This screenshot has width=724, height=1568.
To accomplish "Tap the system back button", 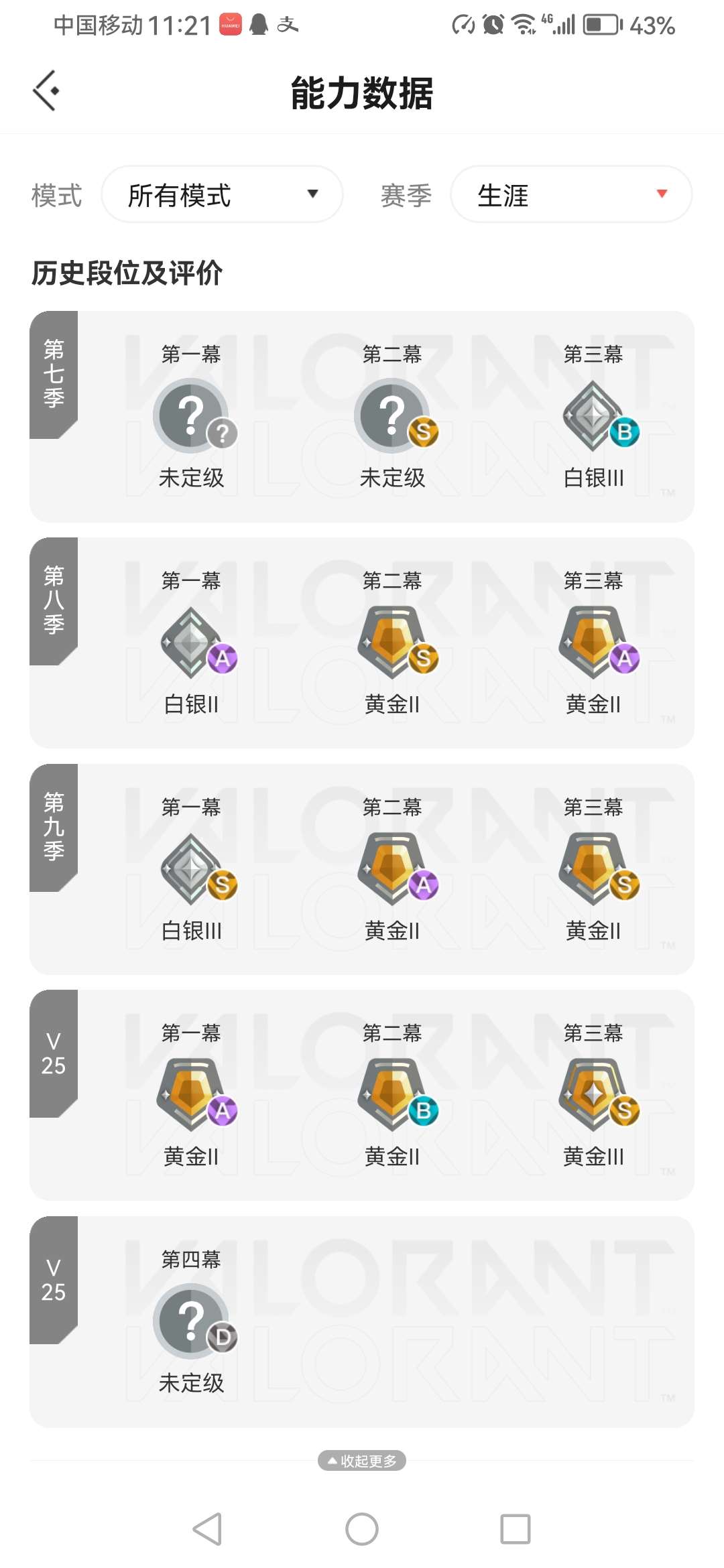I will pos(207,1529).
